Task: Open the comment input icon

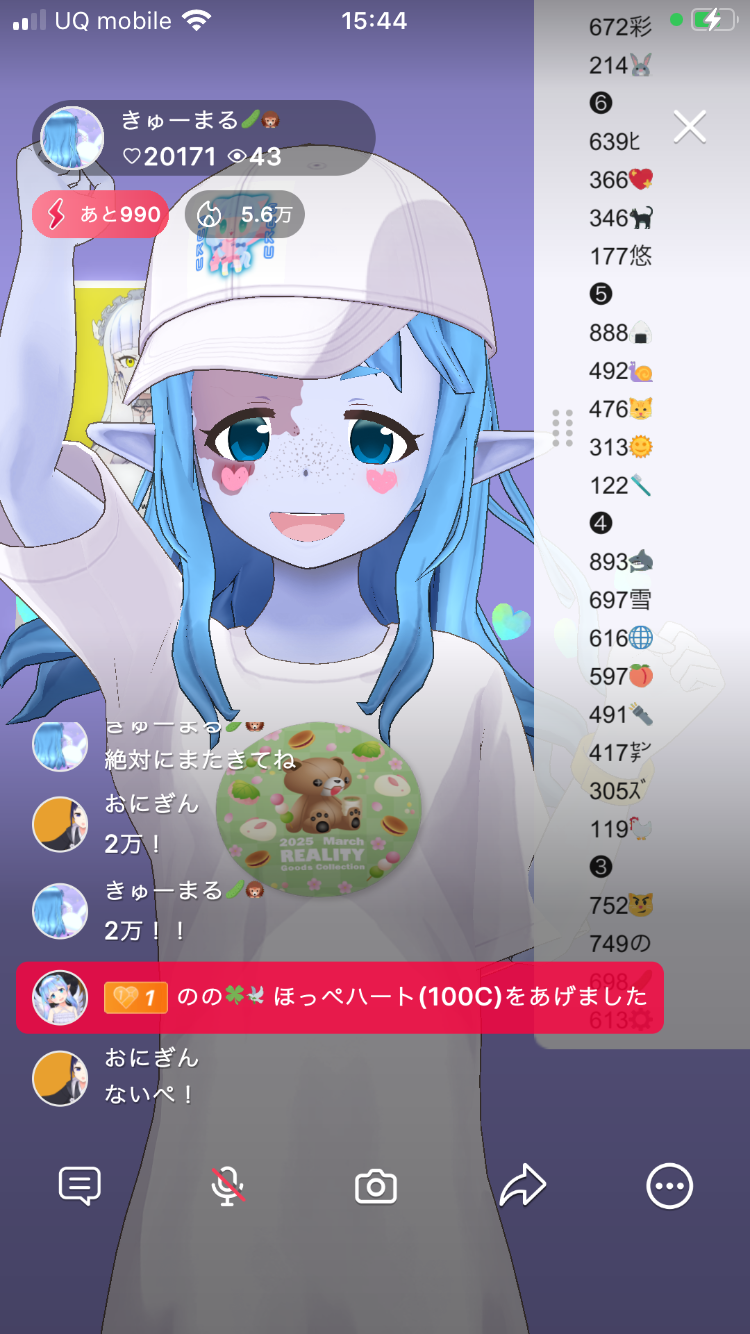Action: [x=80, y=1186]
